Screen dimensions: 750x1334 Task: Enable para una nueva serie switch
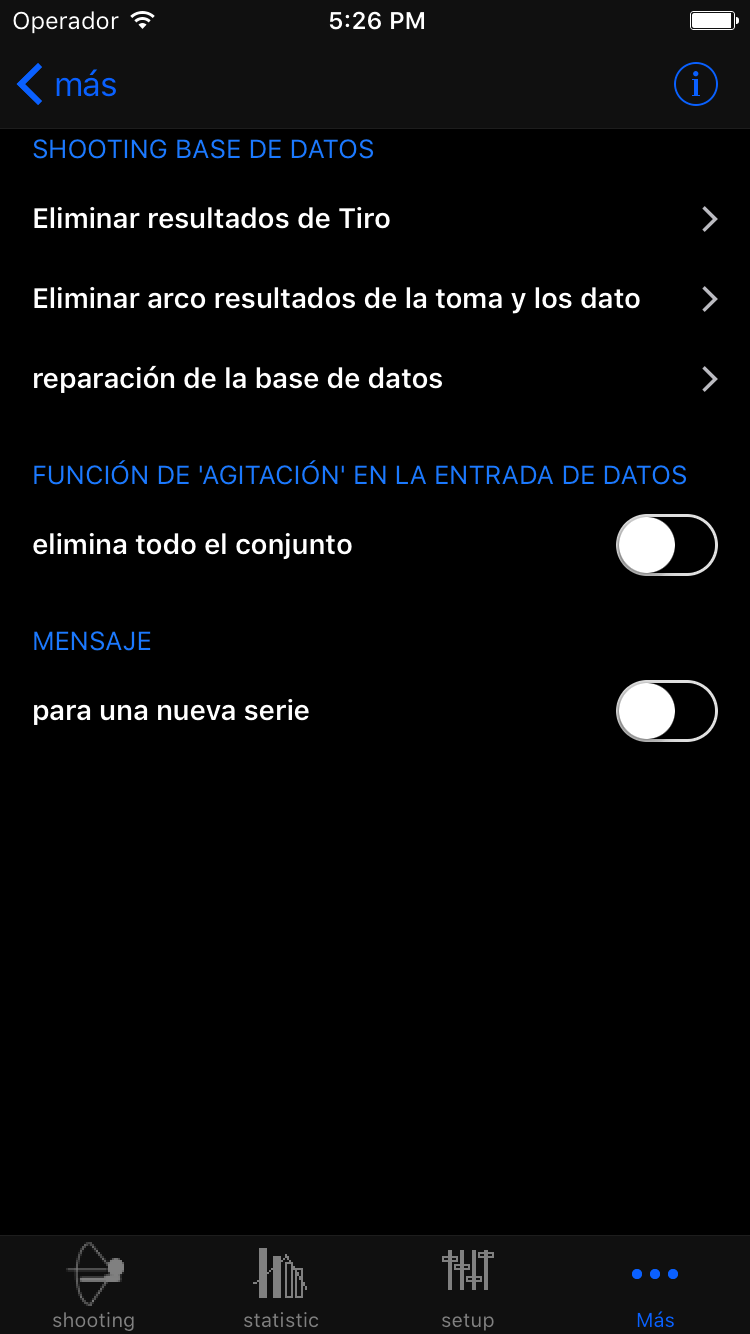666,711
